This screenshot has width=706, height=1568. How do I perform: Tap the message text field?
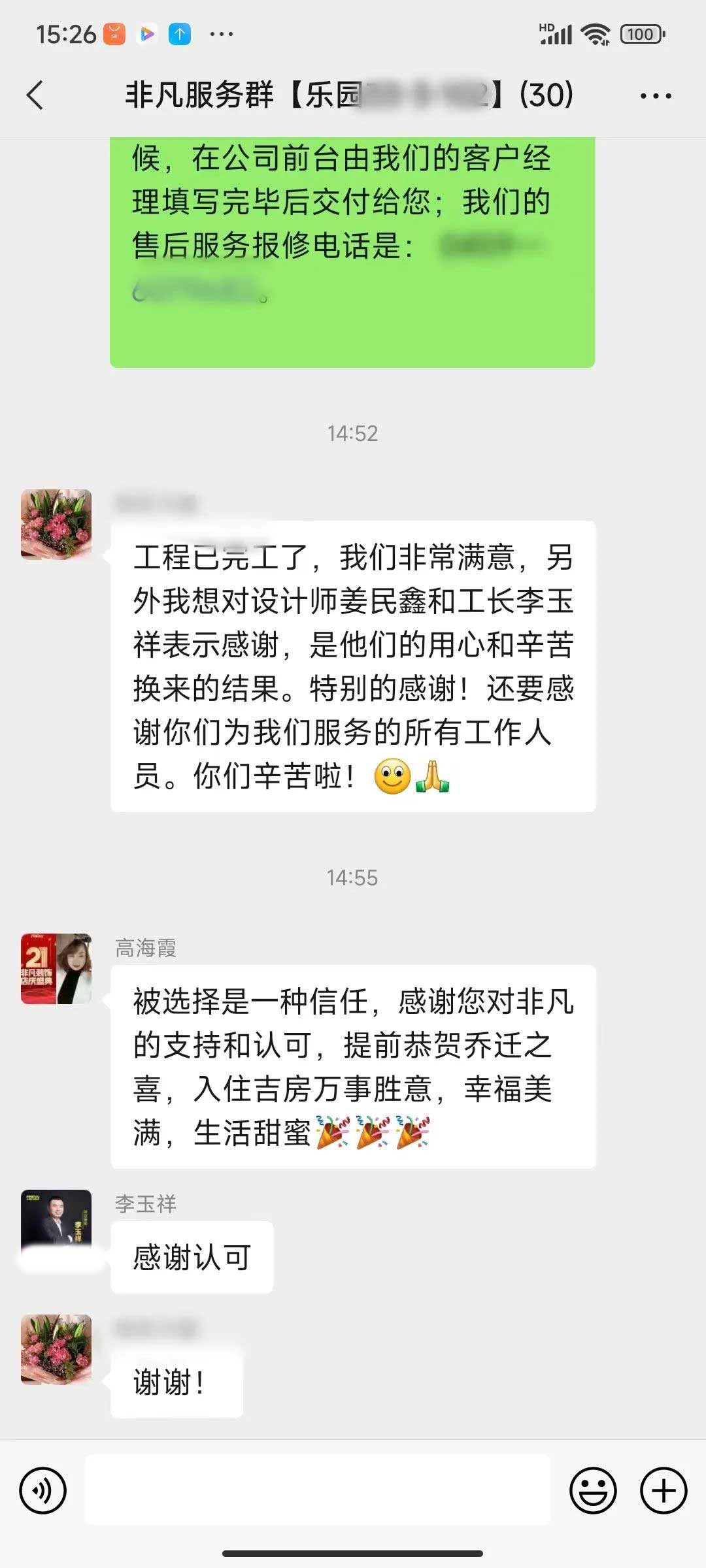coord(318,1490)
